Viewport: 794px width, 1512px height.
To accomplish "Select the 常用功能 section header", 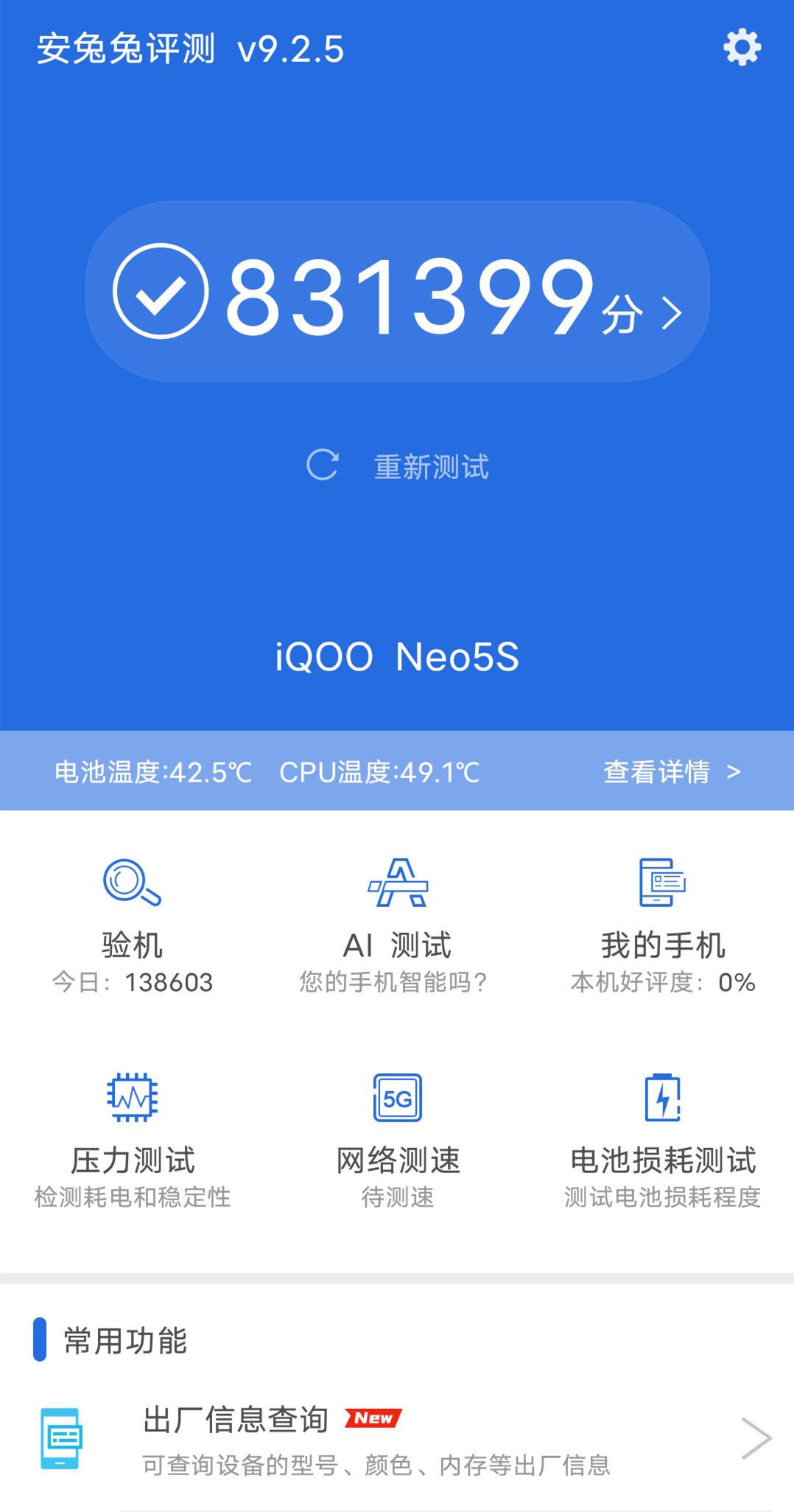I will click(125, 1338).
